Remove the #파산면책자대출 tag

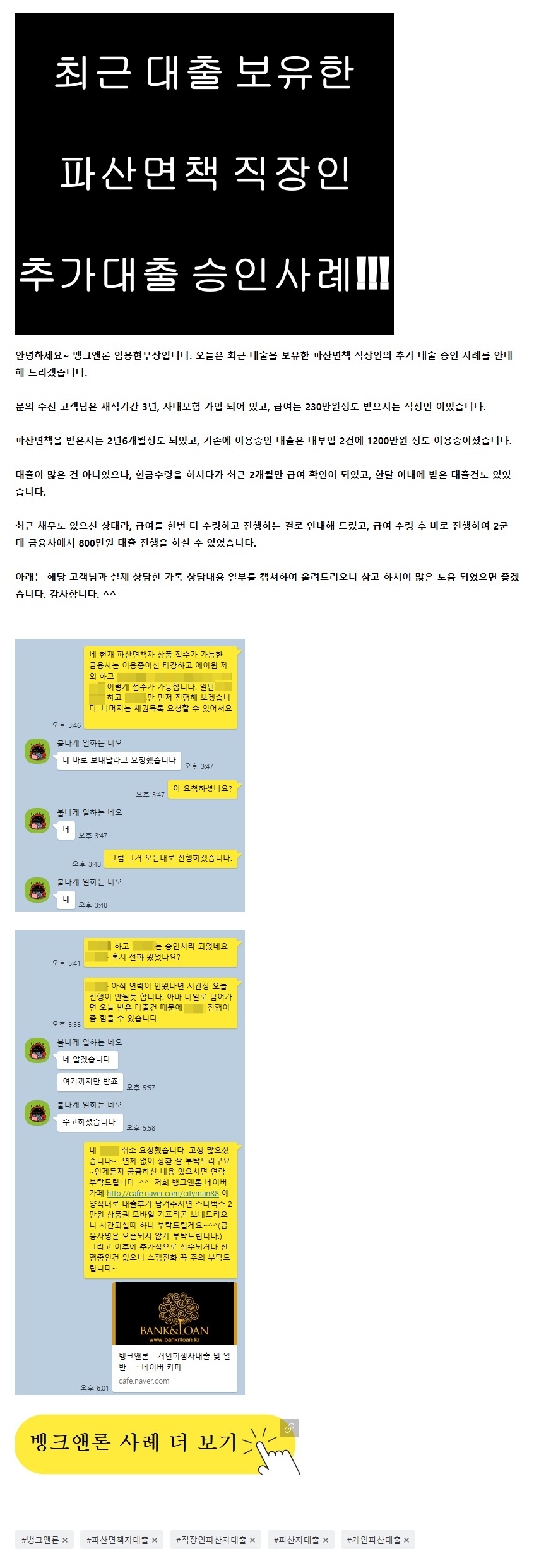click(155, 1540)
